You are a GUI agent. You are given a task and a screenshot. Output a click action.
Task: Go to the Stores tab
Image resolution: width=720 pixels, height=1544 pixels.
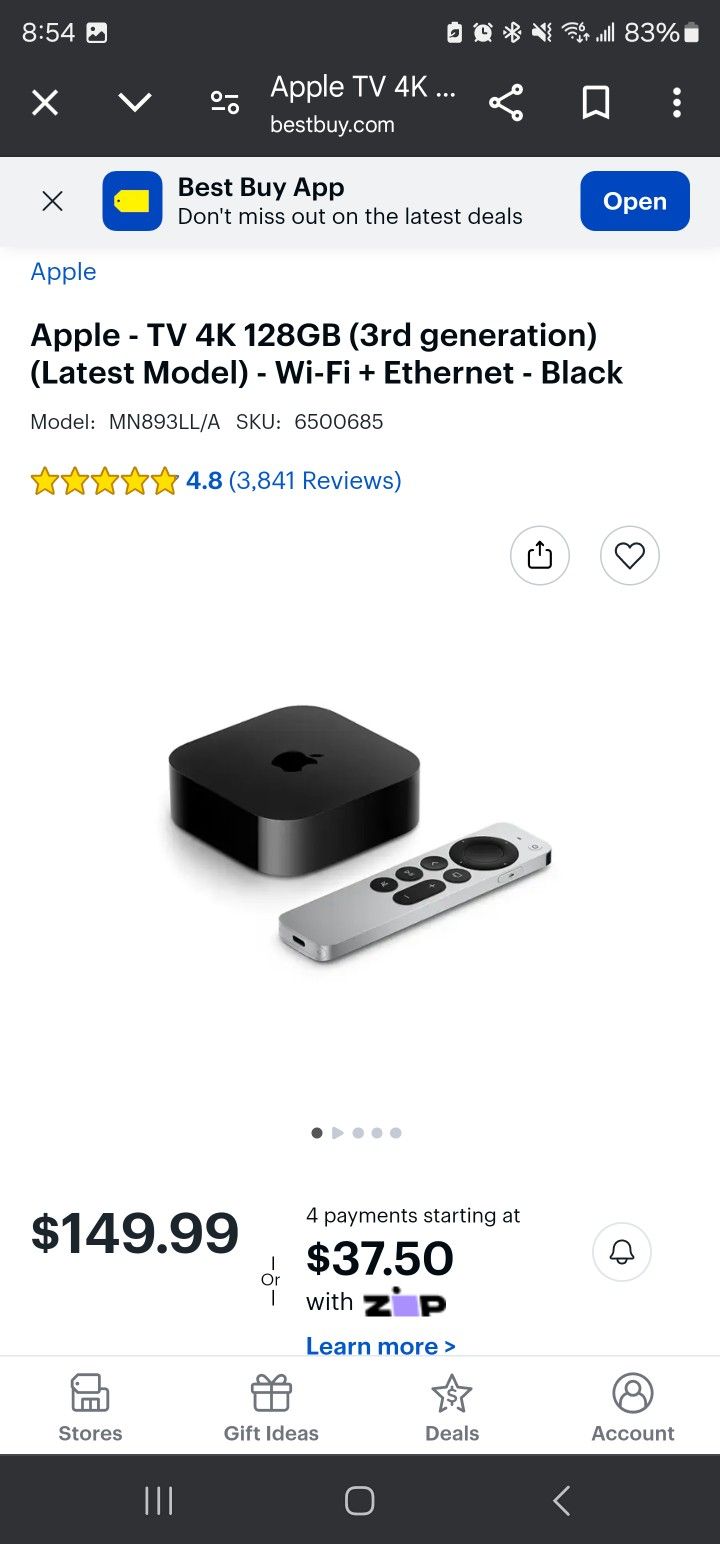(x=90, y=1407)
